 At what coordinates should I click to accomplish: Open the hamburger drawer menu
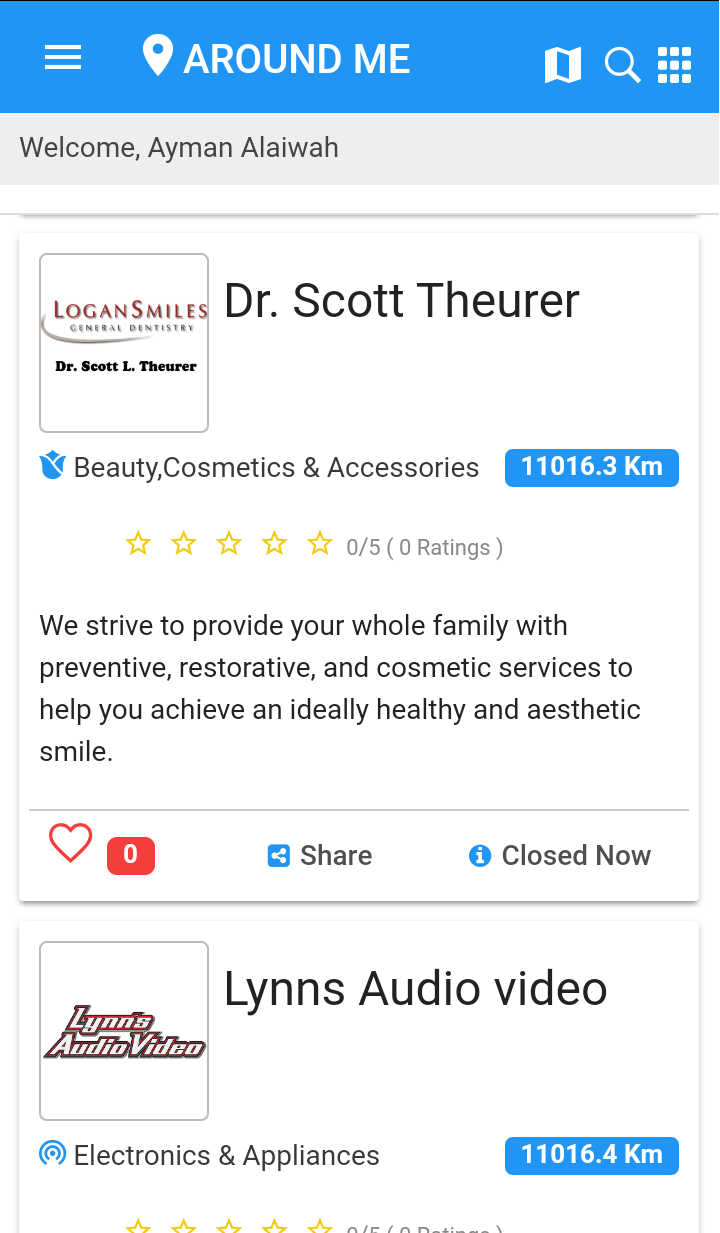[x=63, y=58]
